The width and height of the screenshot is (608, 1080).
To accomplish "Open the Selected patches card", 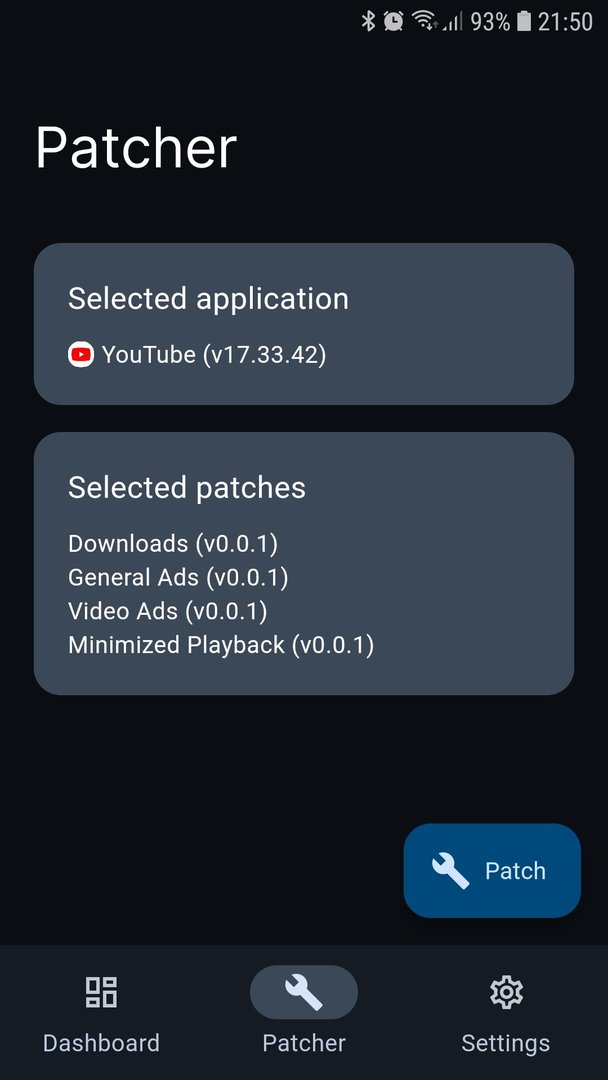I will [303, 563].
